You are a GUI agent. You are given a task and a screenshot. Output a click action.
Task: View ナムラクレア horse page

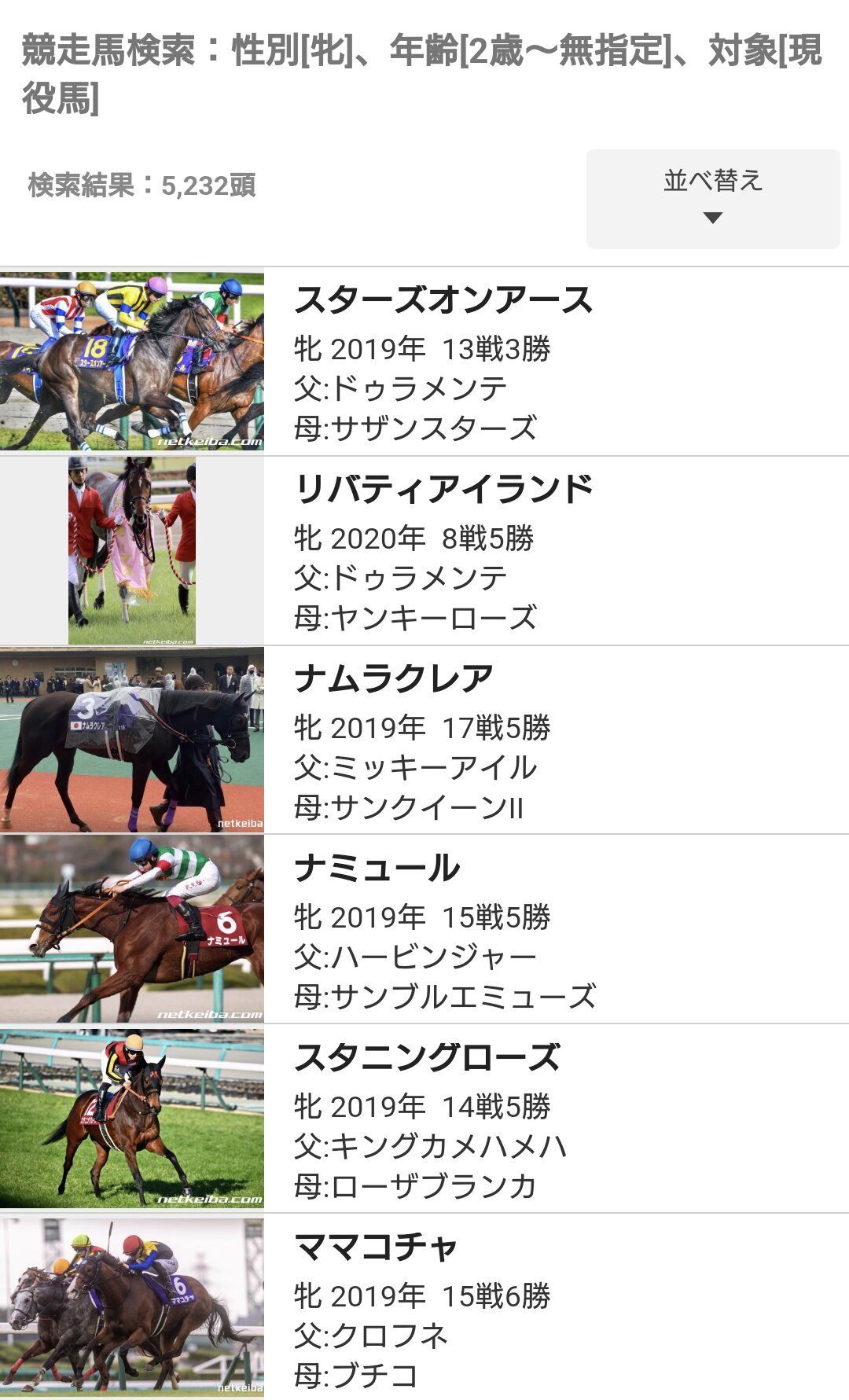(393, 679)
